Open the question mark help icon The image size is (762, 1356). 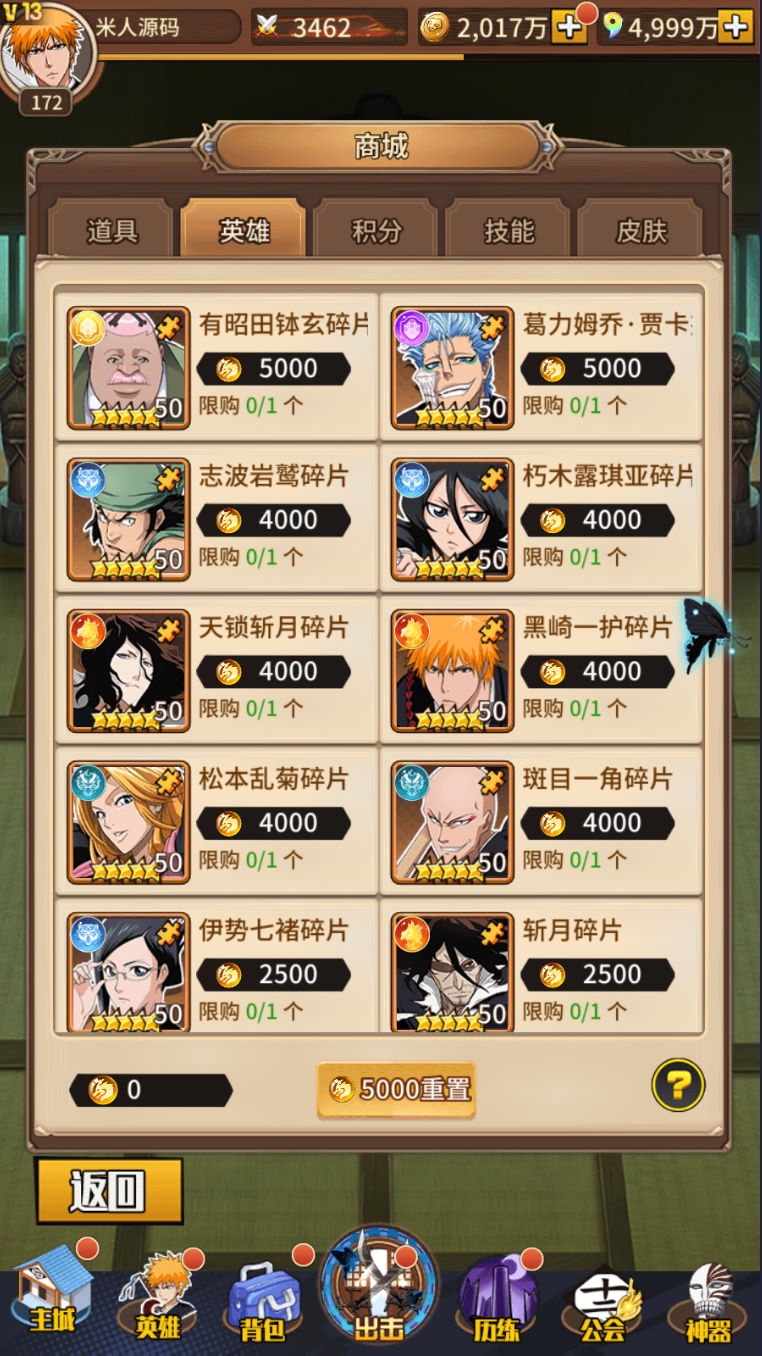(677, 1084)
